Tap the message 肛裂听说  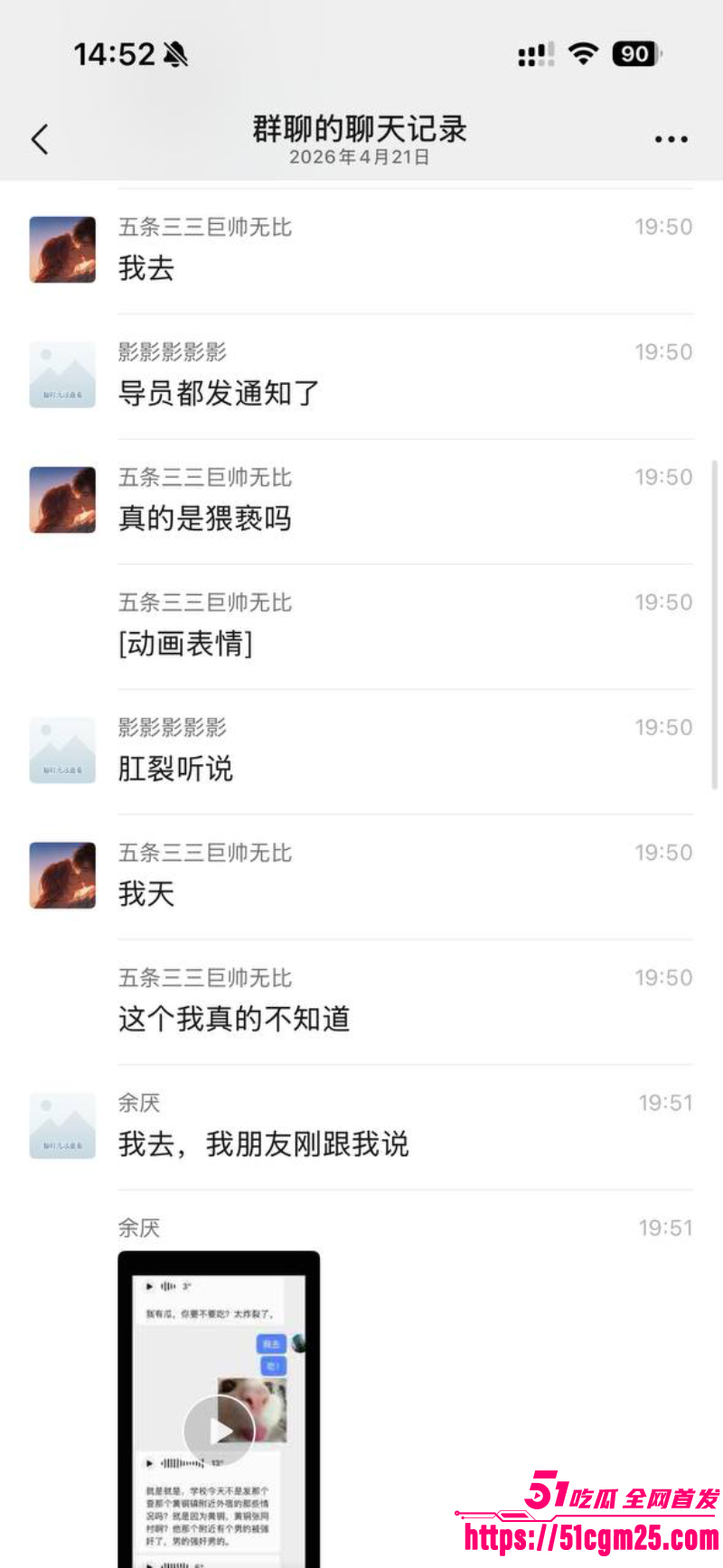(176, 770)
